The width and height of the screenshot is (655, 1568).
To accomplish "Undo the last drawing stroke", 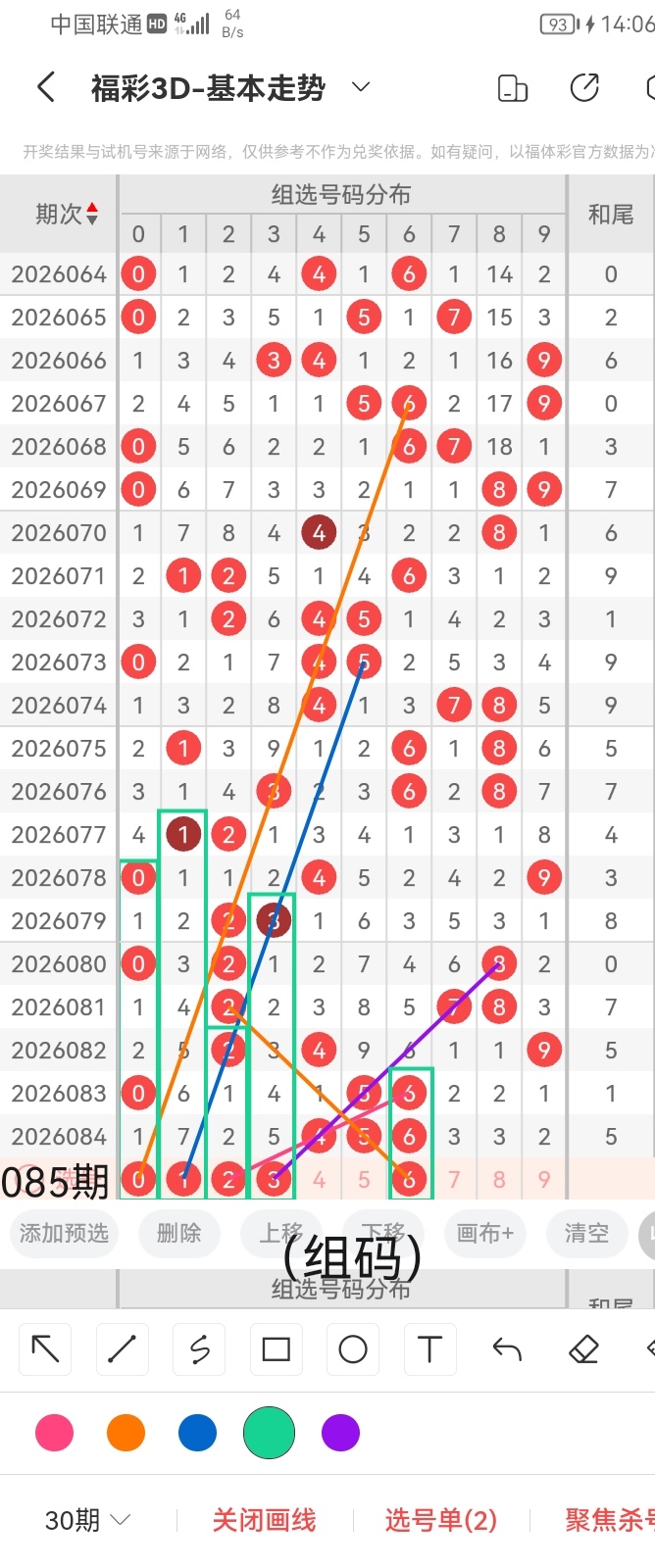I will [x=506, y=1349].
